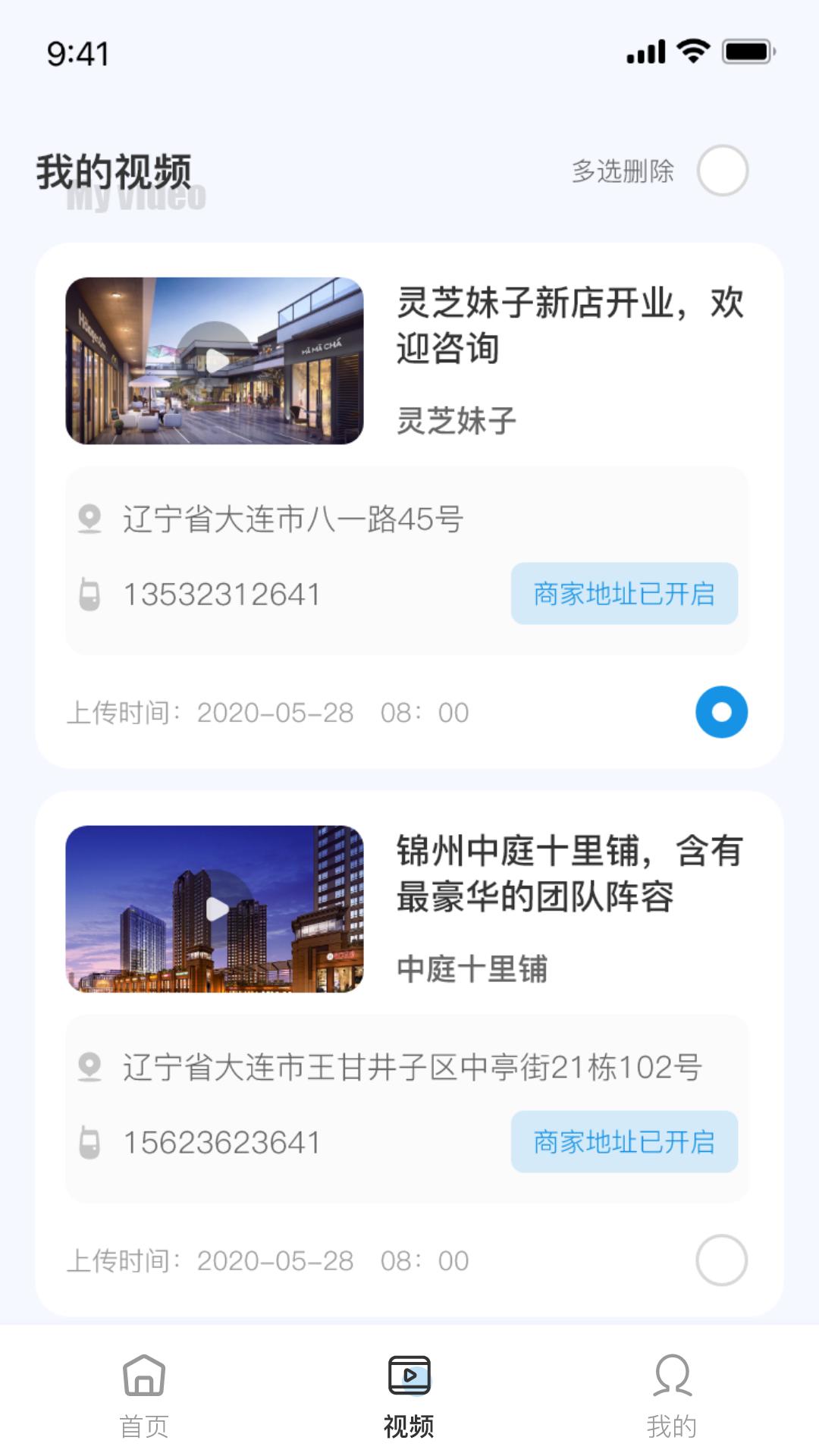Screen dimensions: 819x1456
Task: Play the 灵芝妹子新店开业 video
Action: [x=215, y=361]
